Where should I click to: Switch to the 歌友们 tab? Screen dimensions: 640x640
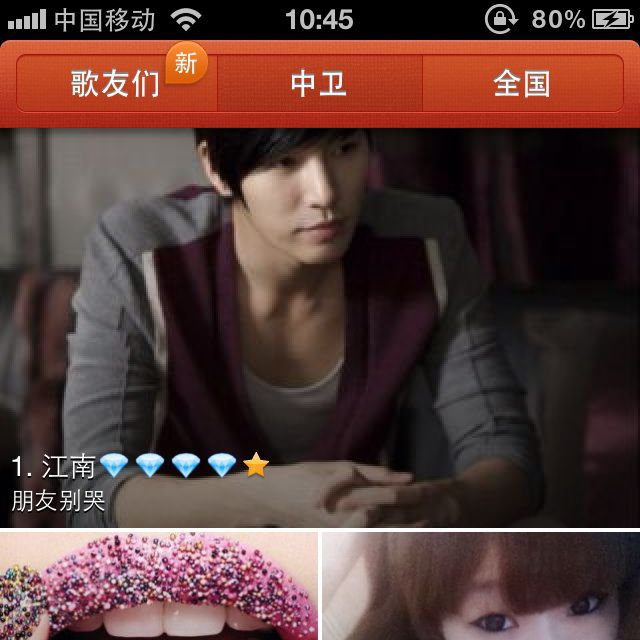pyautogui.click(x=116, y=84)
